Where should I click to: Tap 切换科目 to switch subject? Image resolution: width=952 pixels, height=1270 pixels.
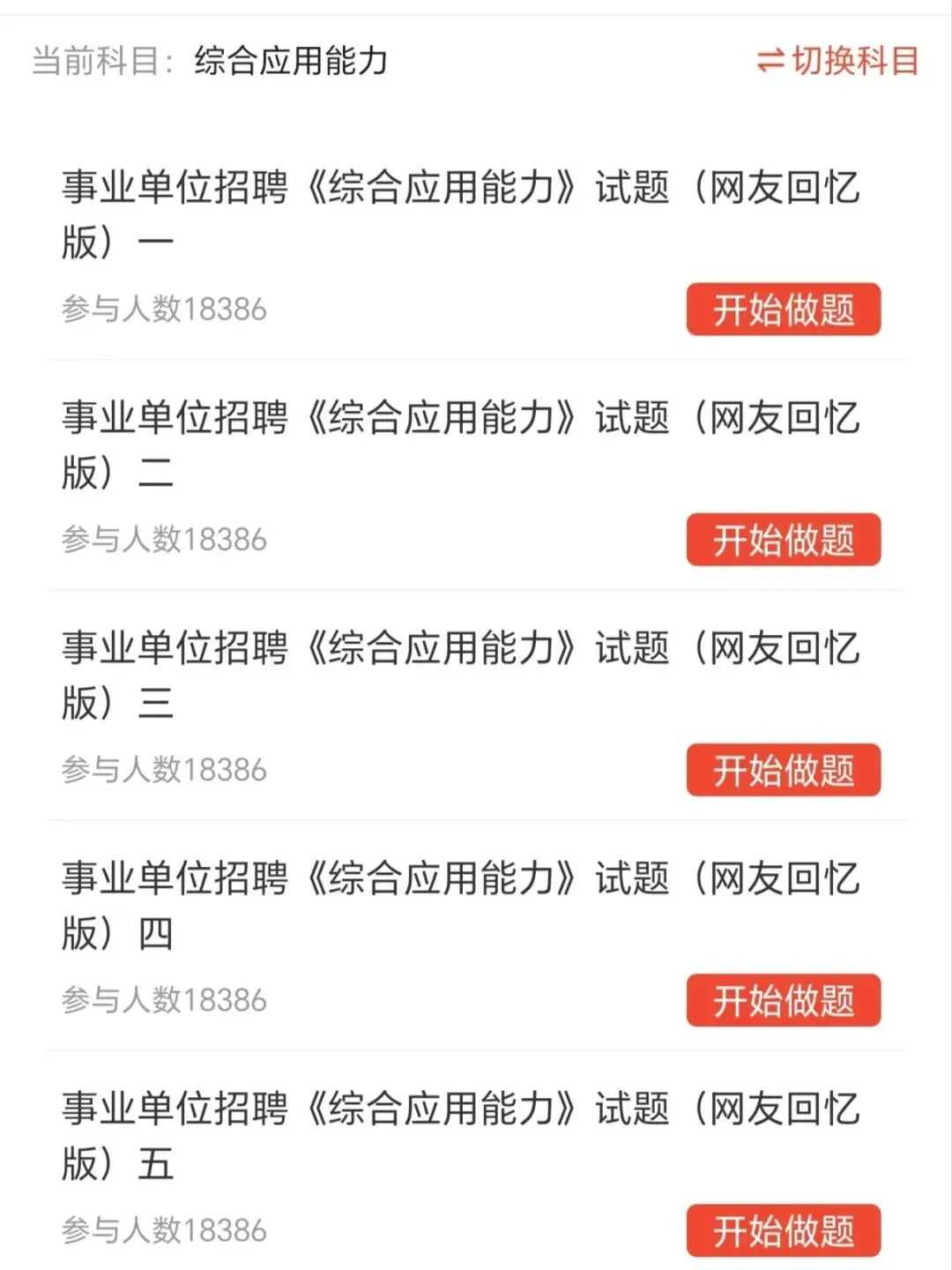click(837, 62)
